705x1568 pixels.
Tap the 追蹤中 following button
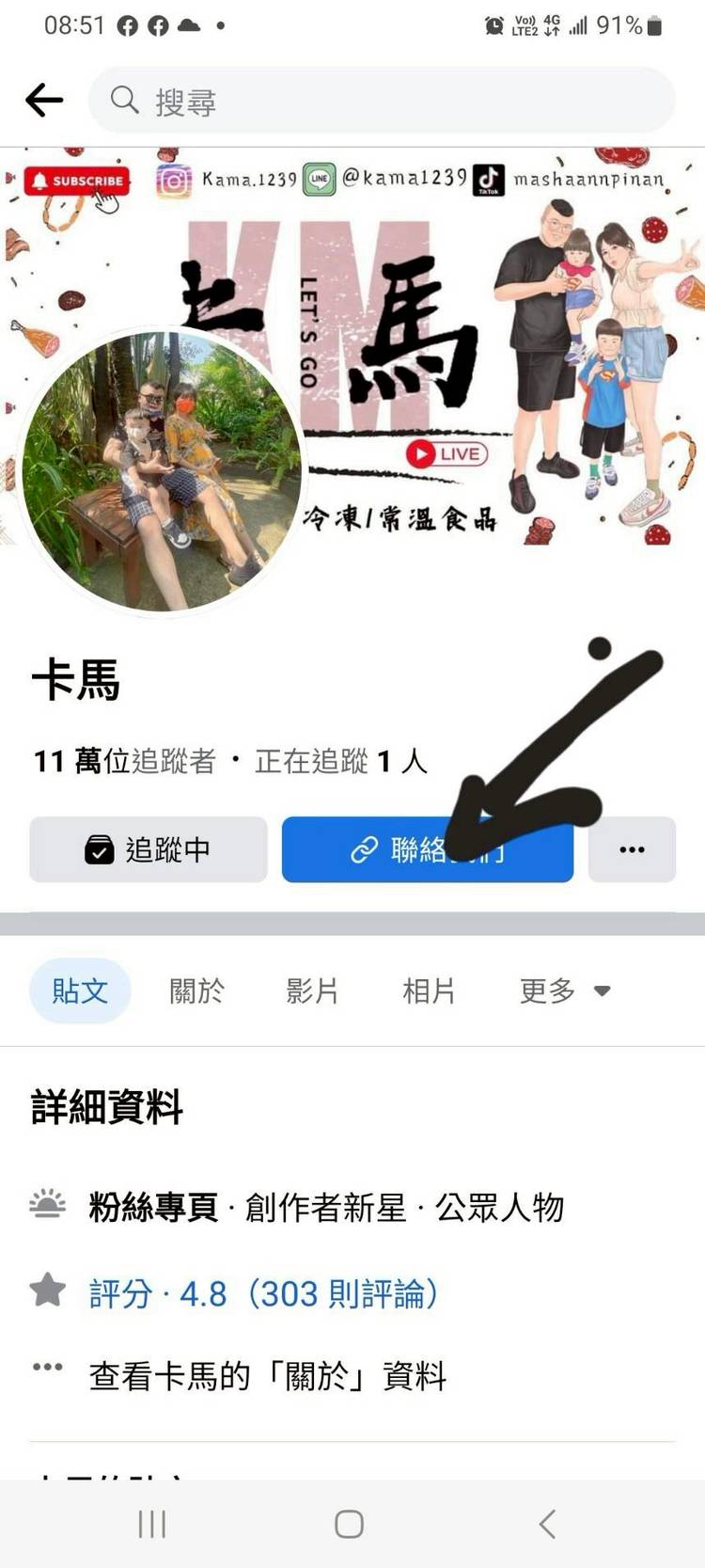tap(149, 849)
